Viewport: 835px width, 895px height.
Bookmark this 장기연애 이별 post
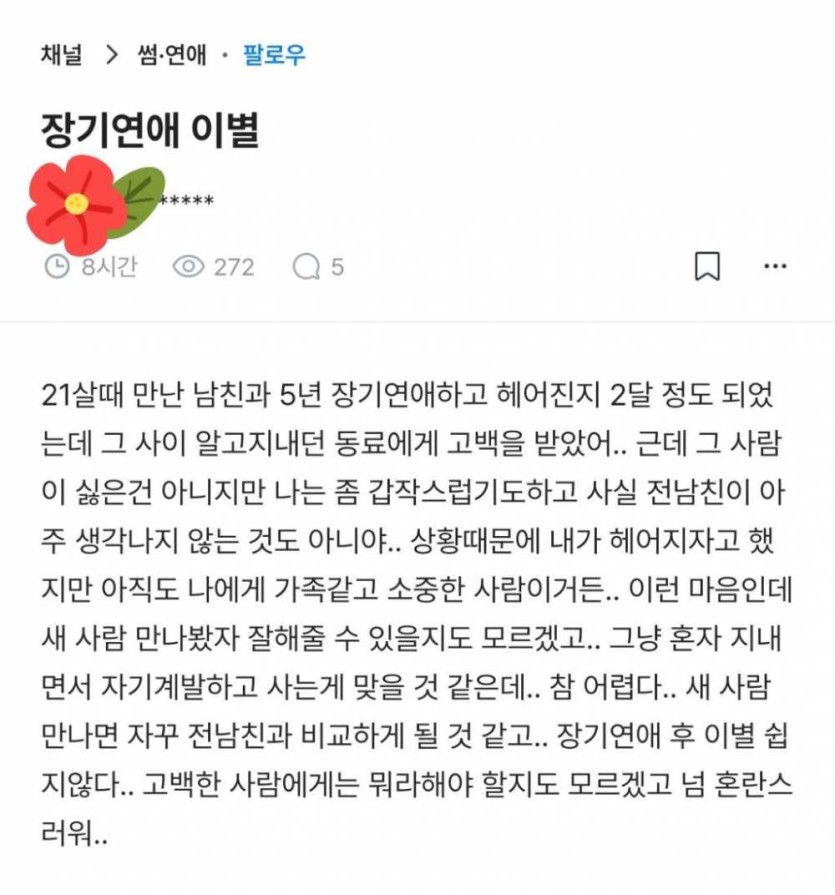tap(707, 266)
